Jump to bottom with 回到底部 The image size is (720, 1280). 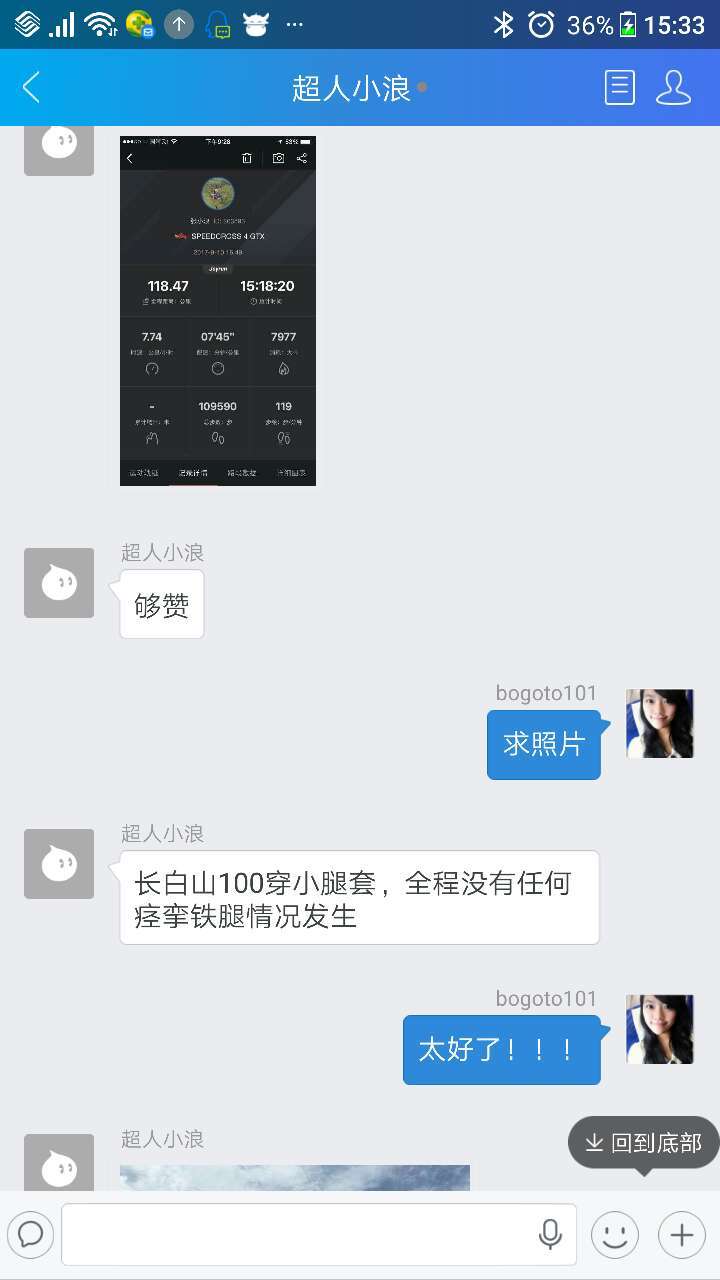pyautogui.click(x=644, y=1142)
